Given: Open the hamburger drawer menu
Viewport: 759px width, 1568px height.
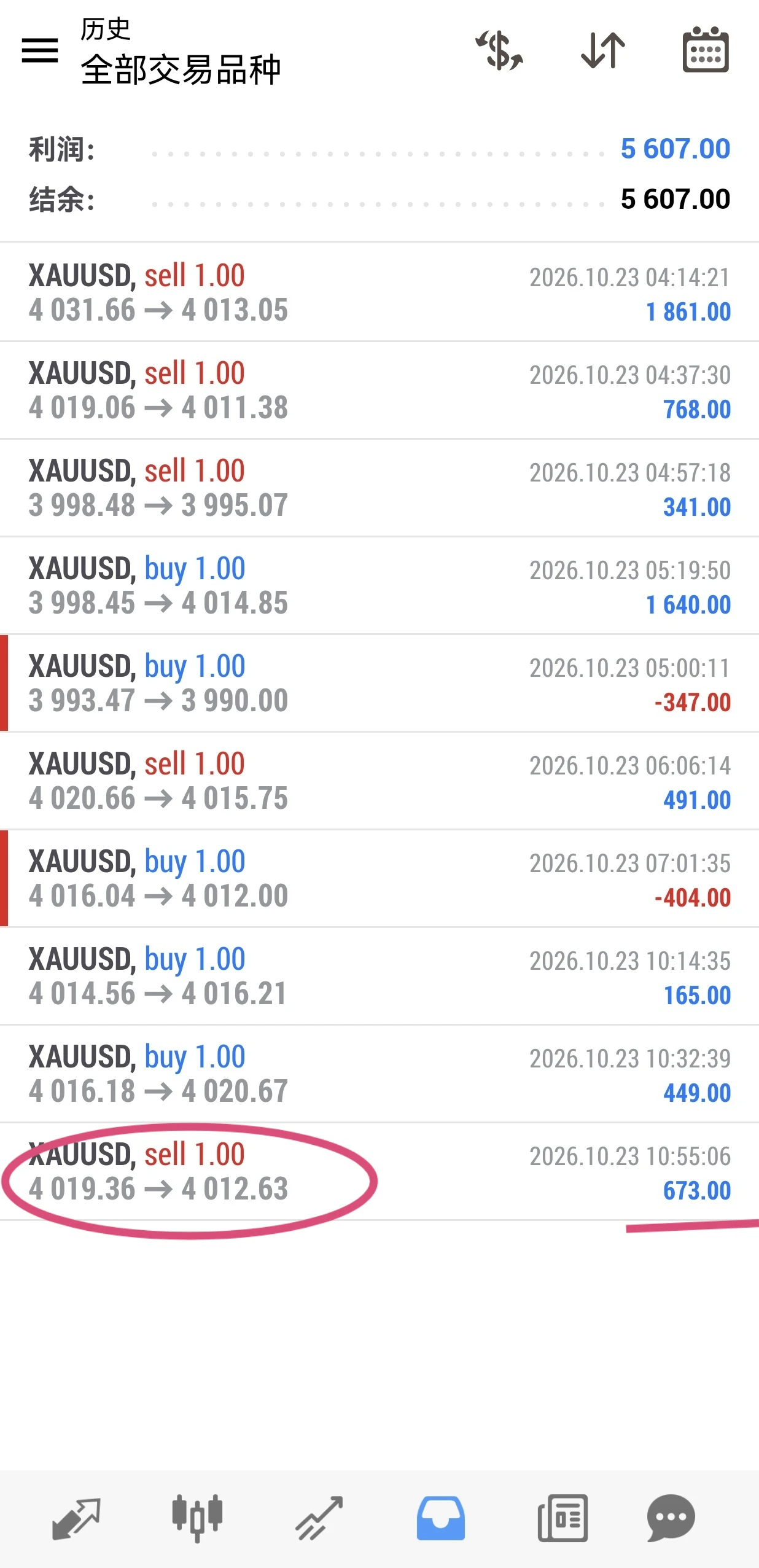Looking at the screenshot, I should click(x=40, y=50).
